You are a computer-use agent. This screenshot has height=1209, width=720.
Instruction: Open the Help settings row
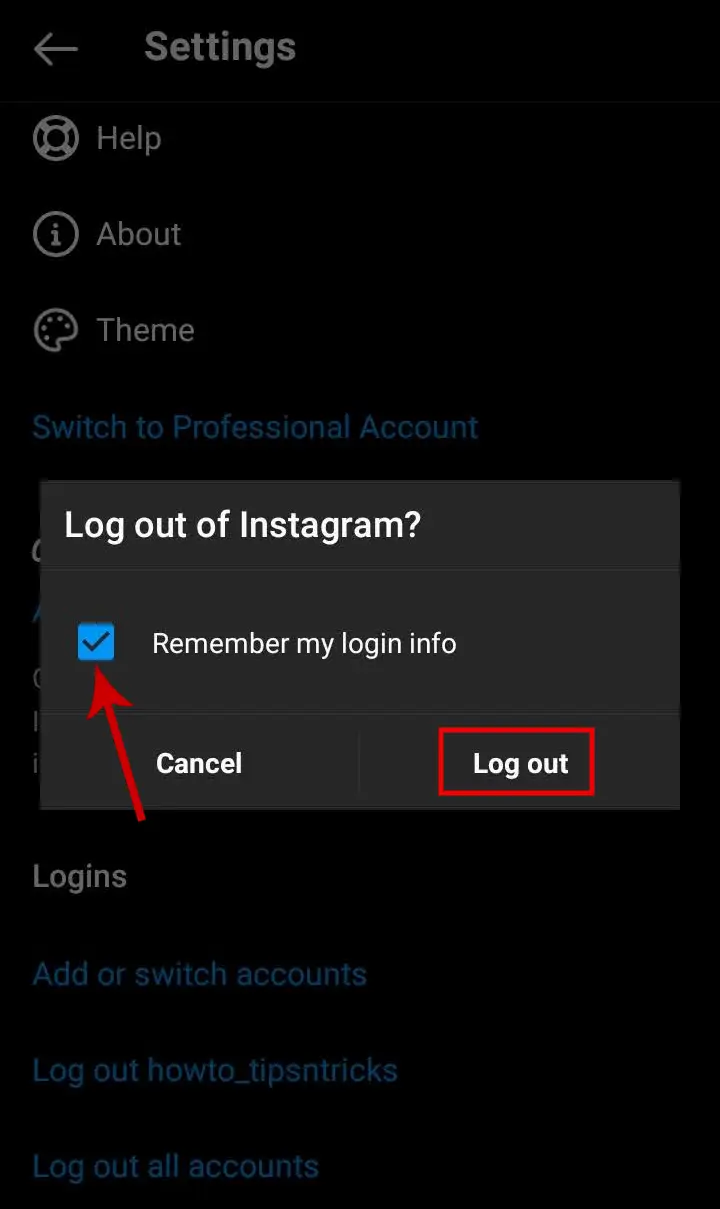click(360, 138)
